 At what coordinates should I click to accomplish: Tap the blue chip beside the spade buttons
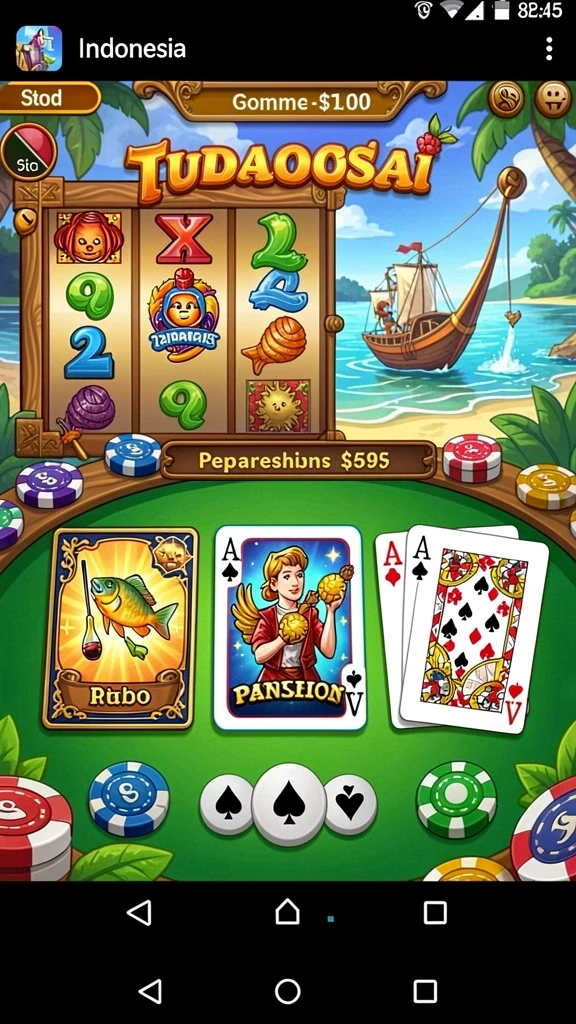129,799
